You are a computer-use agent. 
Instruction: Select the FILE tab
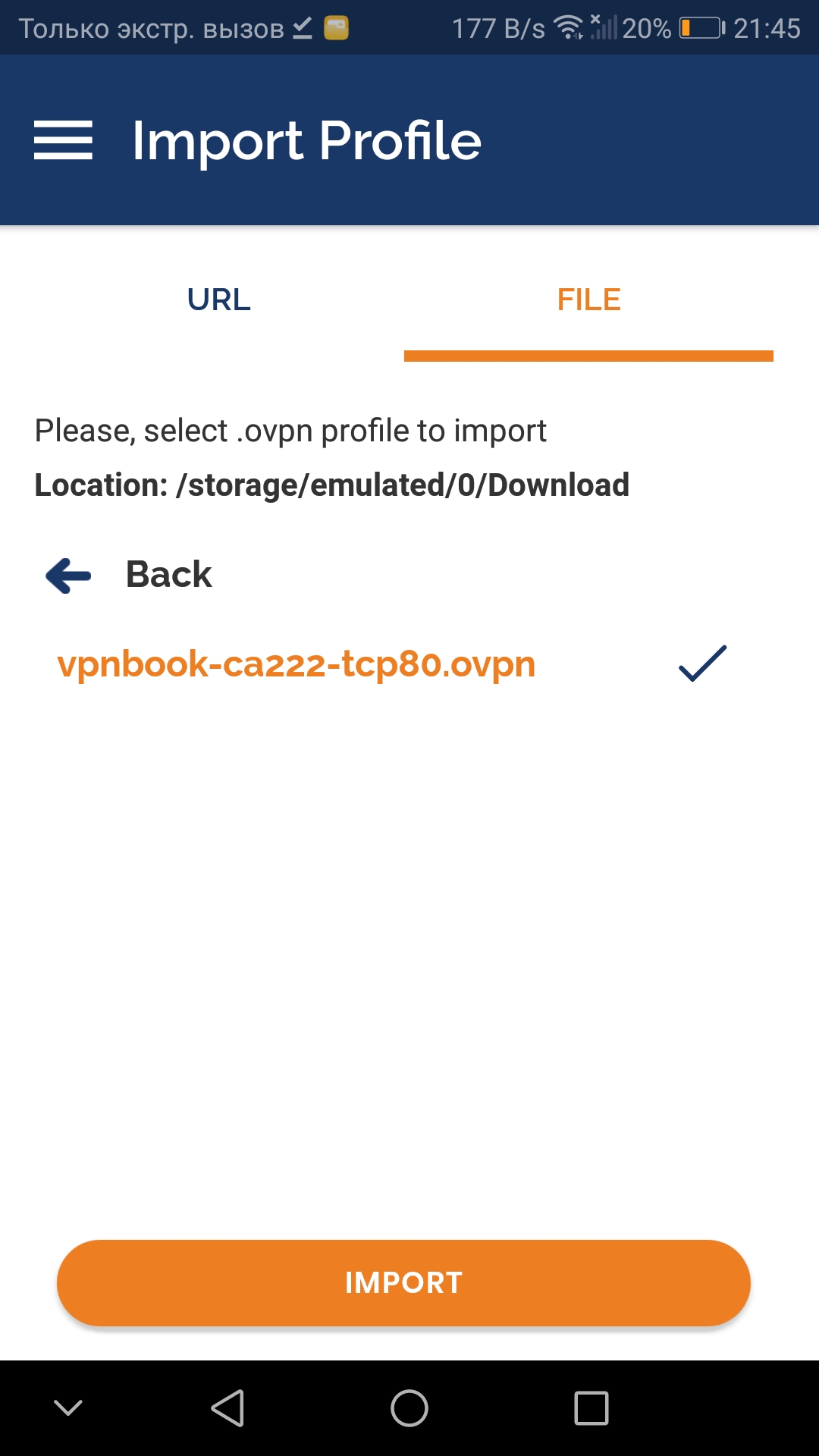(588, 300)
